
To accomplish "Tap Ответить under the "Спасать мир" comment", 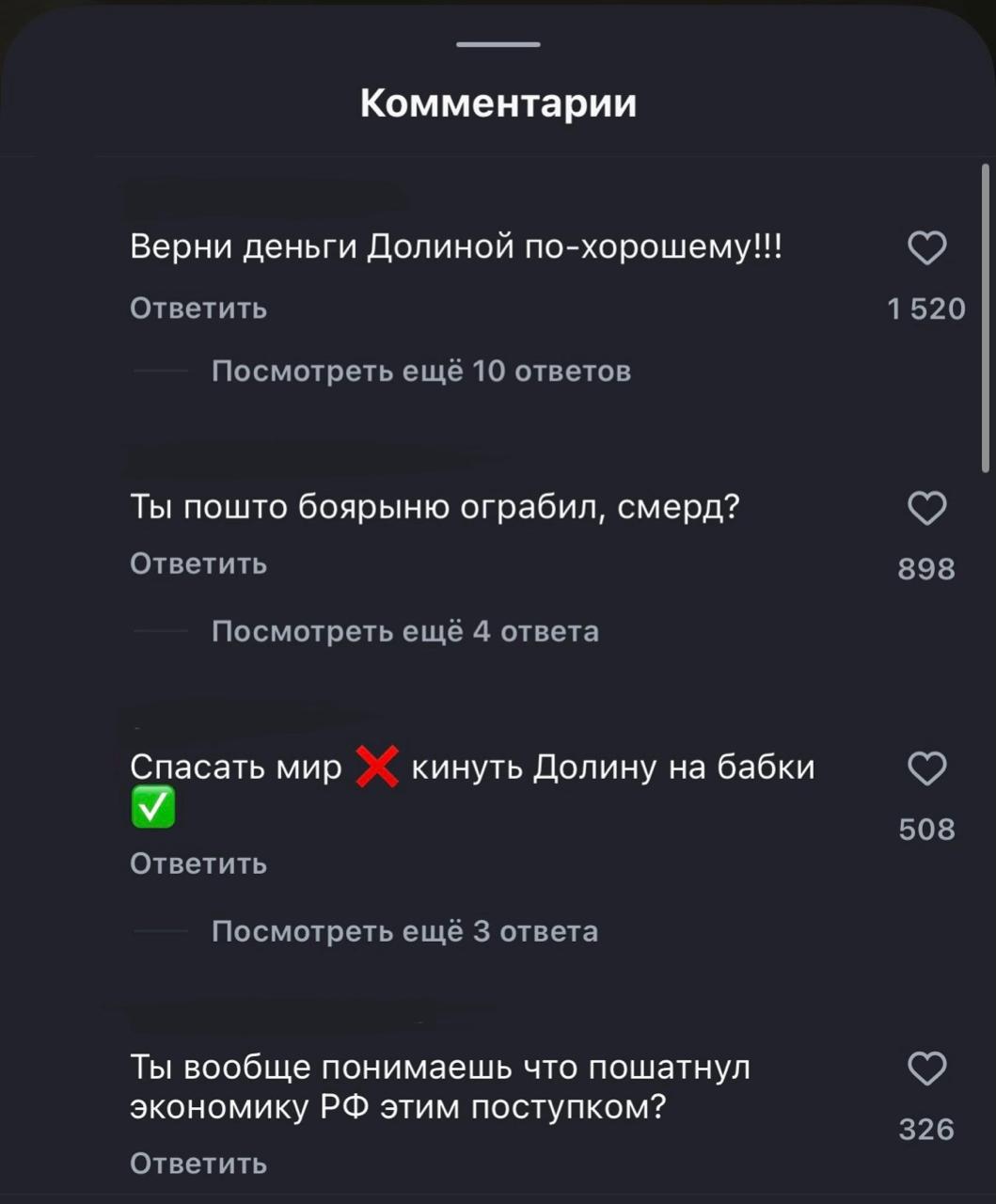I will (198, 863).
